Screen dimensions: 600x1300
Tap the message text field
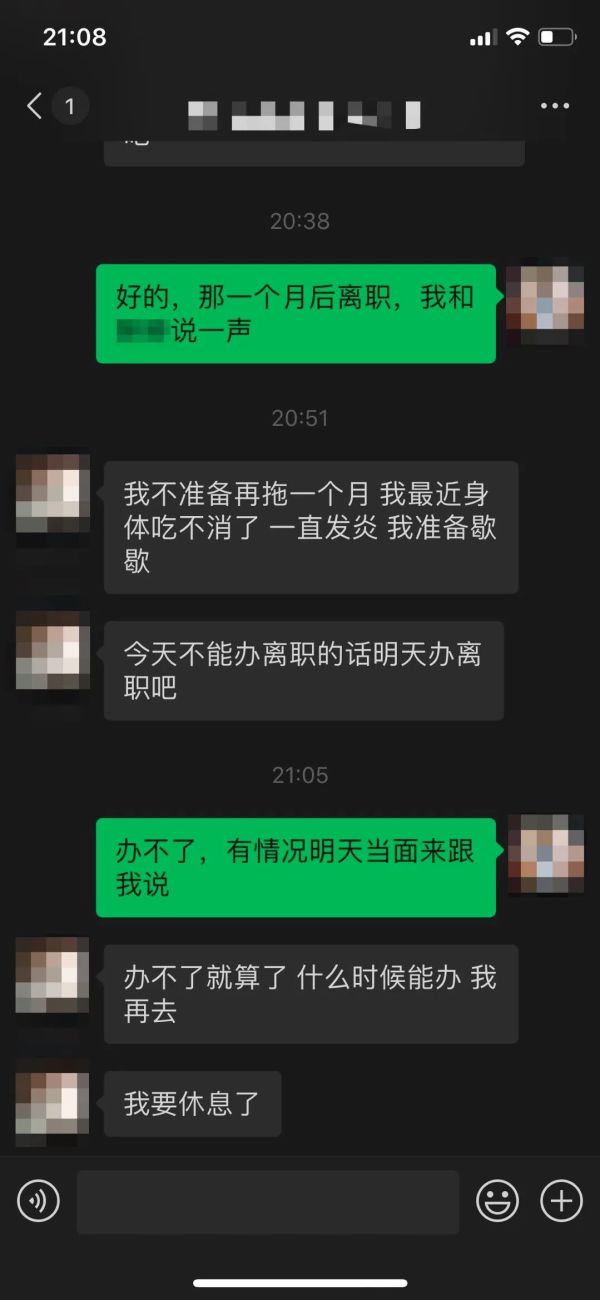[267, 1201]
